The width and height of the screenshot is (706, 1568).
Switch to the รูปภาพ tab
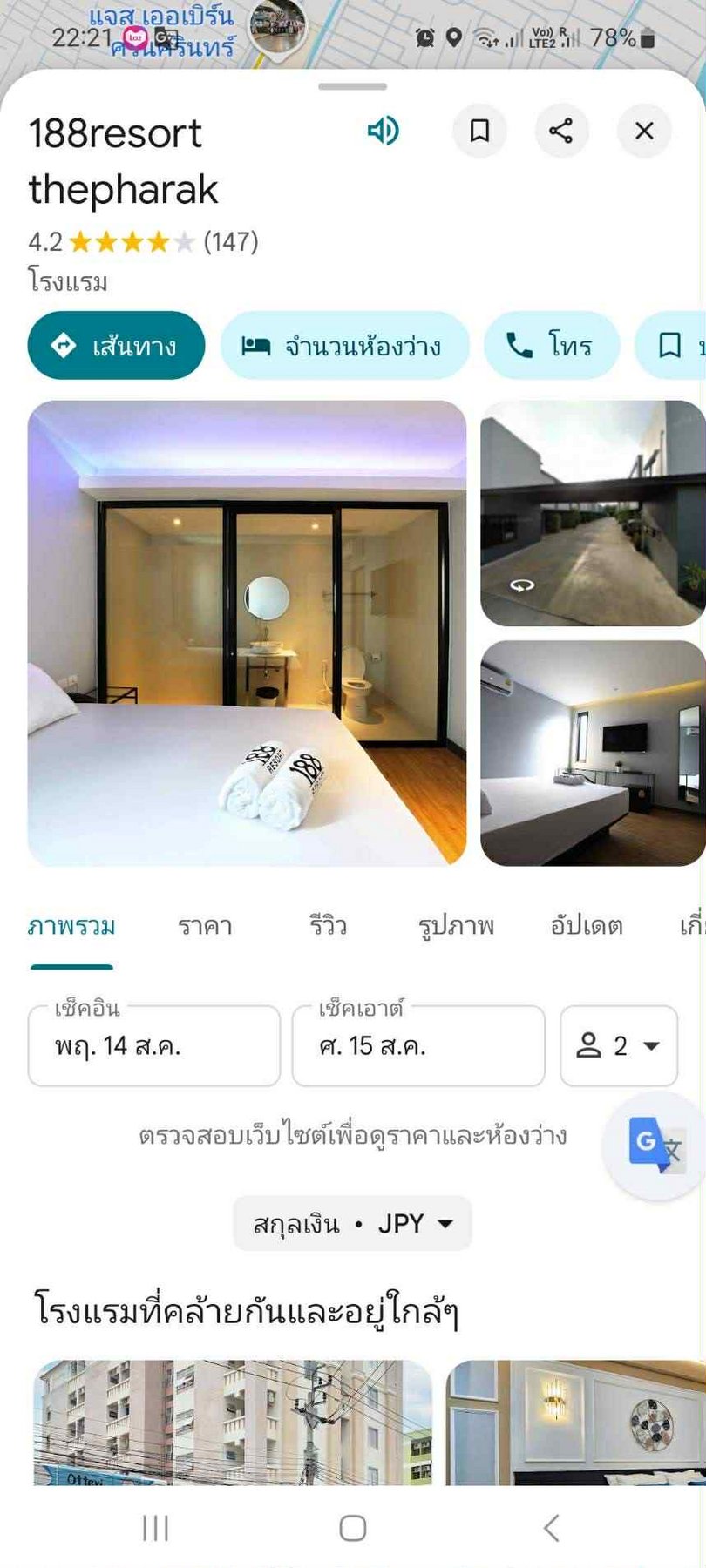pyautogui.click(x=456, y=925)
